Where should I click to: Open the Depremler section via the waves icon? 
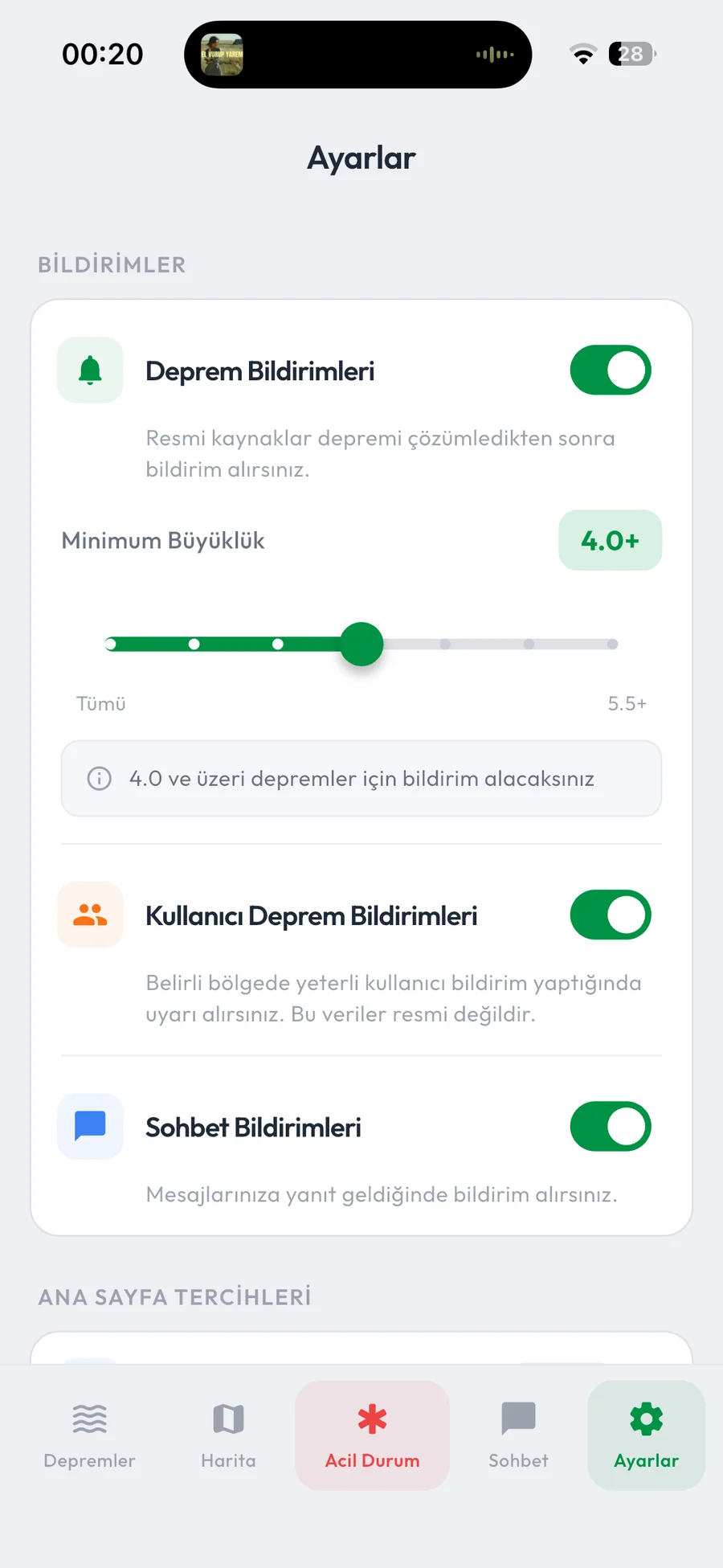(89, 1417)
